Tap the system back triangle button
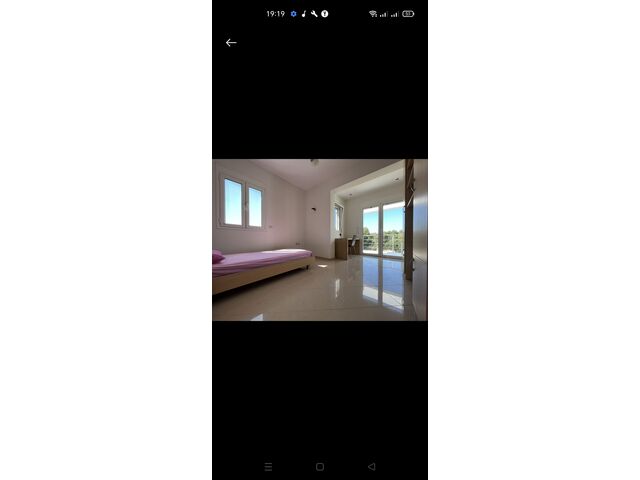Image resolution: width=640 pixels, height=480 pixels. click(x=371, y=466)
